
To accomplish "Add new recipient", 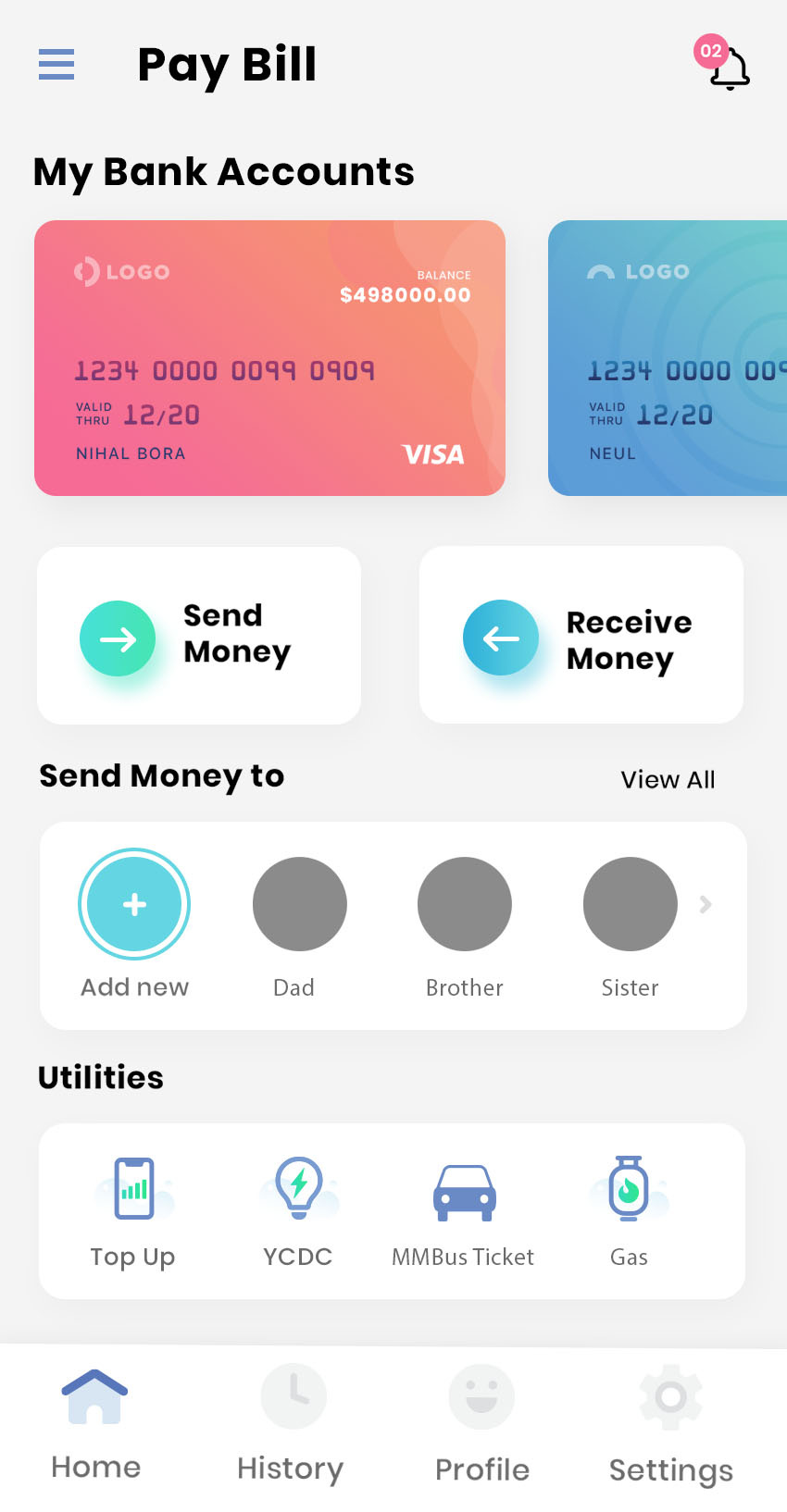I will point(134,904).
